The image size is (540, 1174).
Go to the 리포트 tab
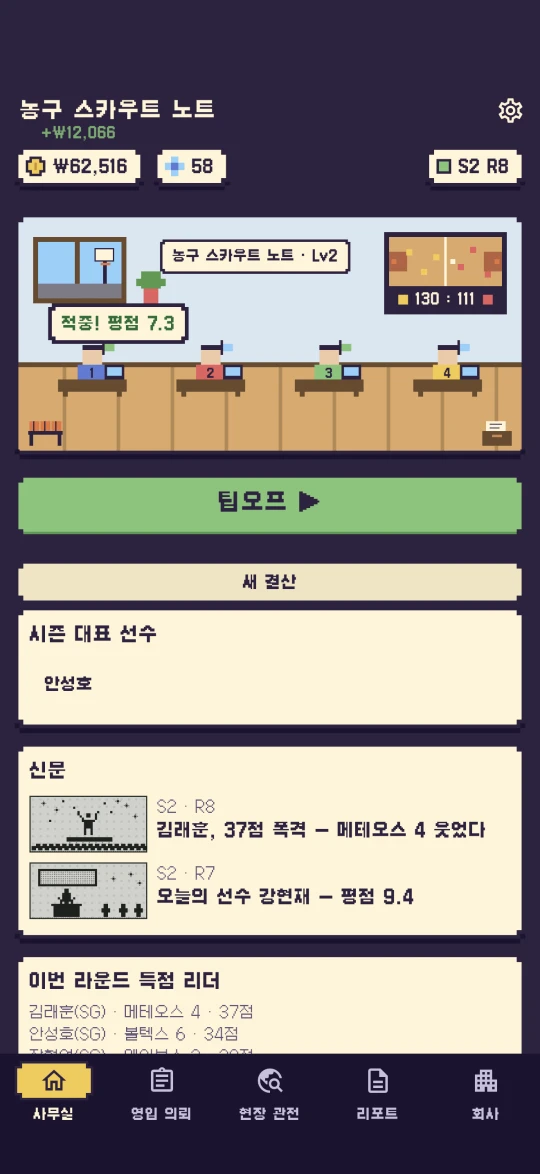(377, 1092)
